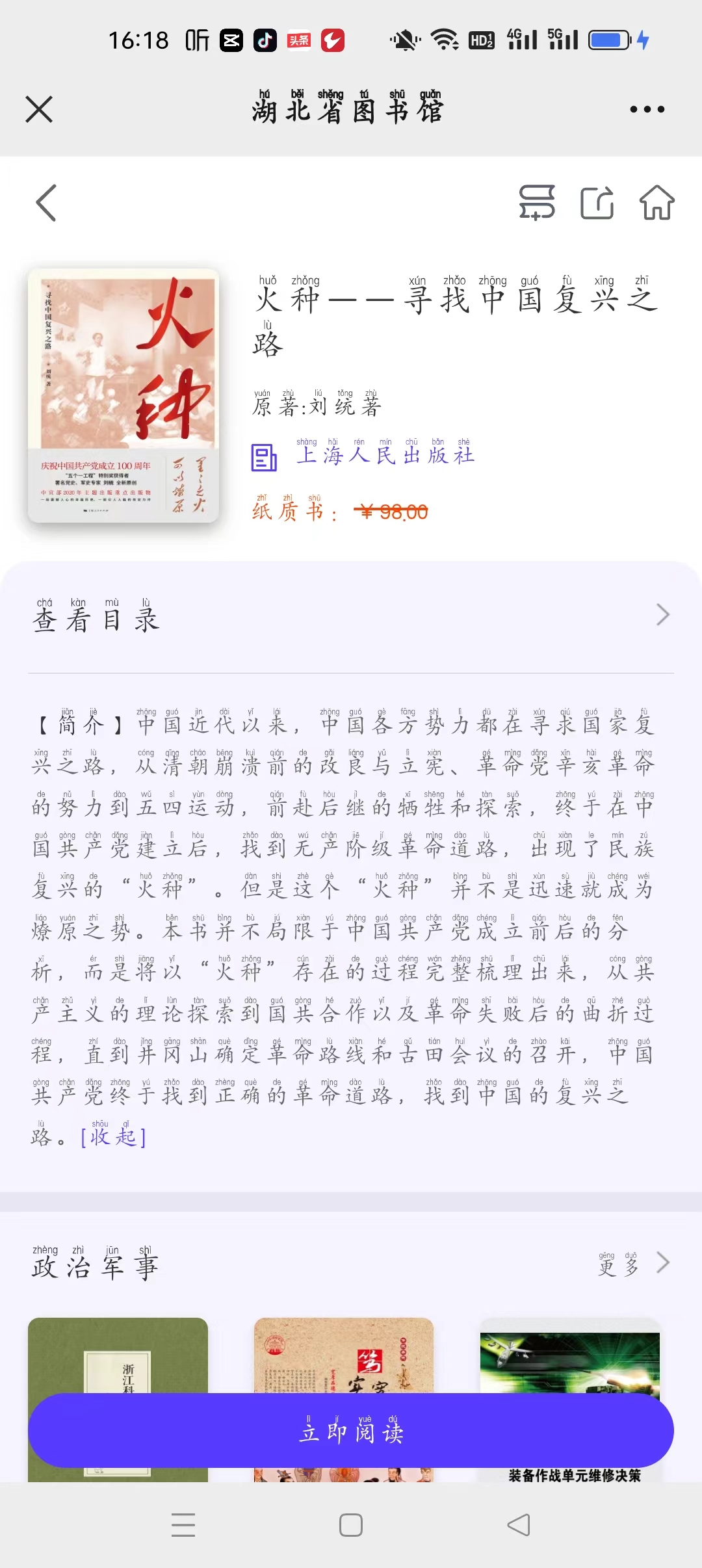
Task: Tap the system back triangle
Action: [519, 1524]
